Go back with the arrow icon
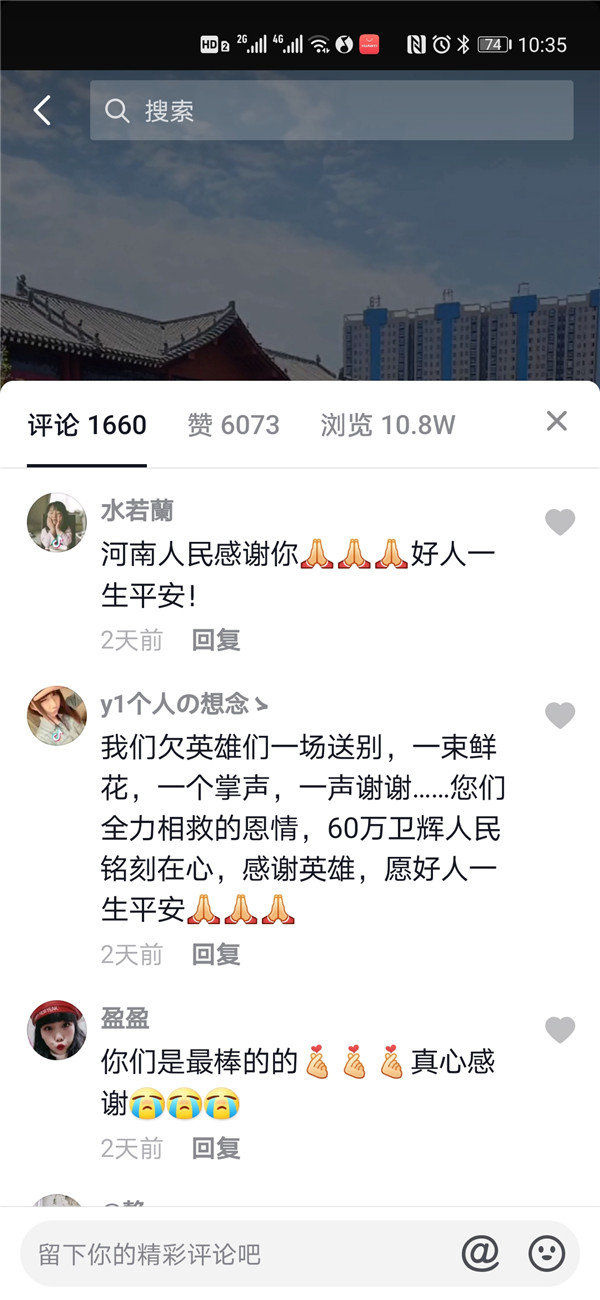This screenshot has height=1300, width=600. pyautogui.click(x=42, y=110)
